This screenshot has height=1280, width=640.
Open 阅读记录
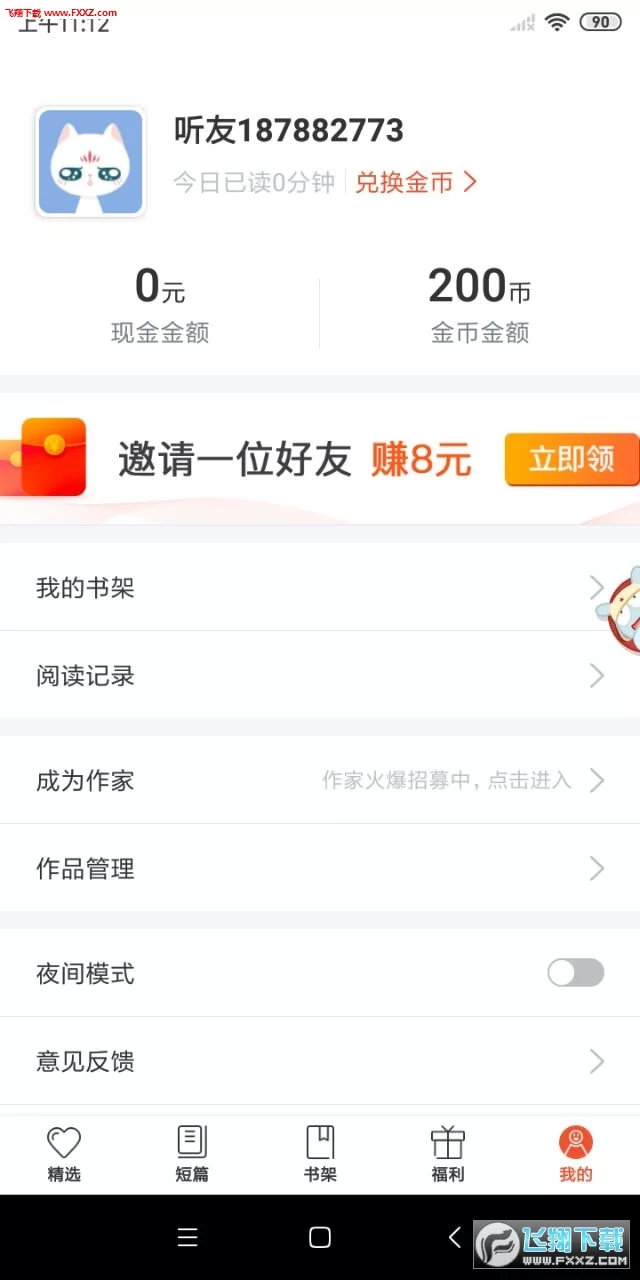300,676
